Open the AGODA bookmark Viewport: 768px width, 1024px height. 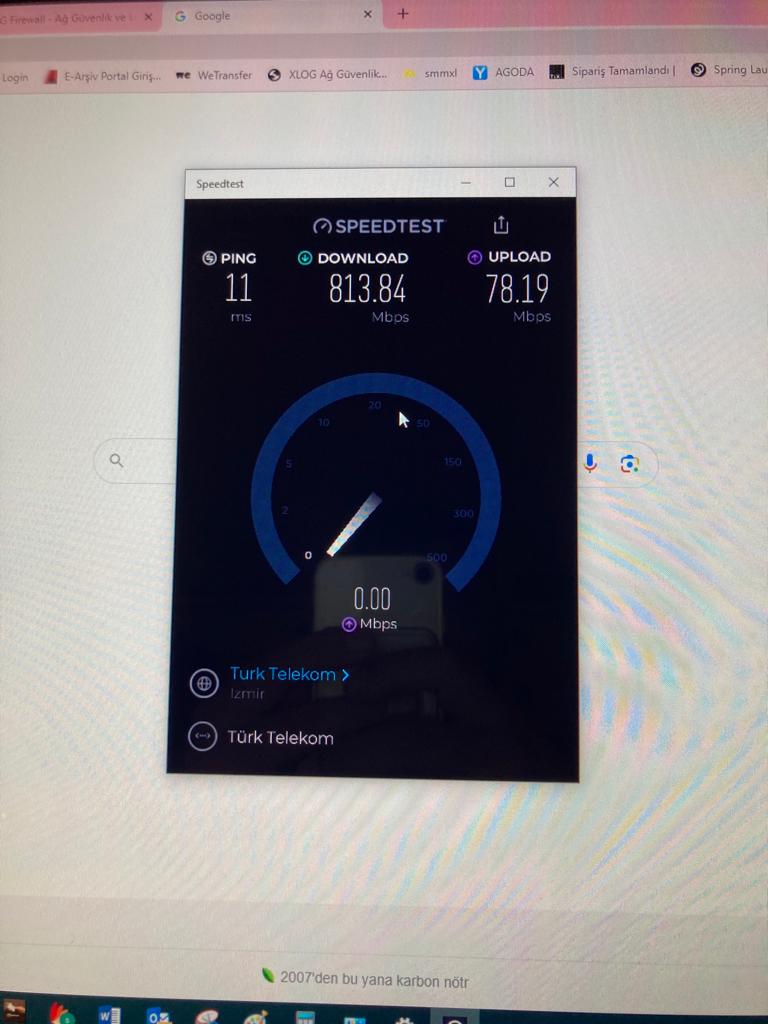504,72
